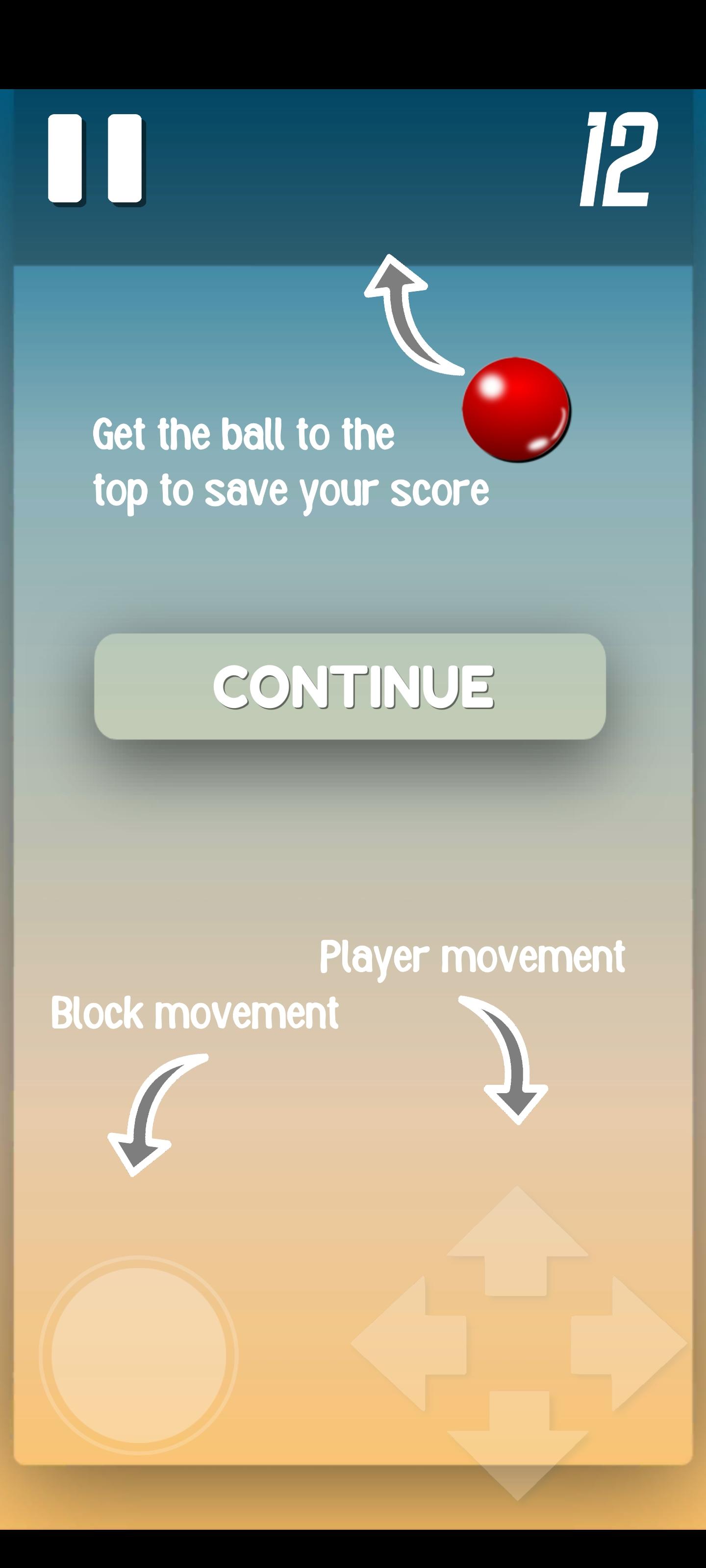Tap the right arrow on the d-pad
This screenshot has width=706, height=1568.
coord(628,1343)
